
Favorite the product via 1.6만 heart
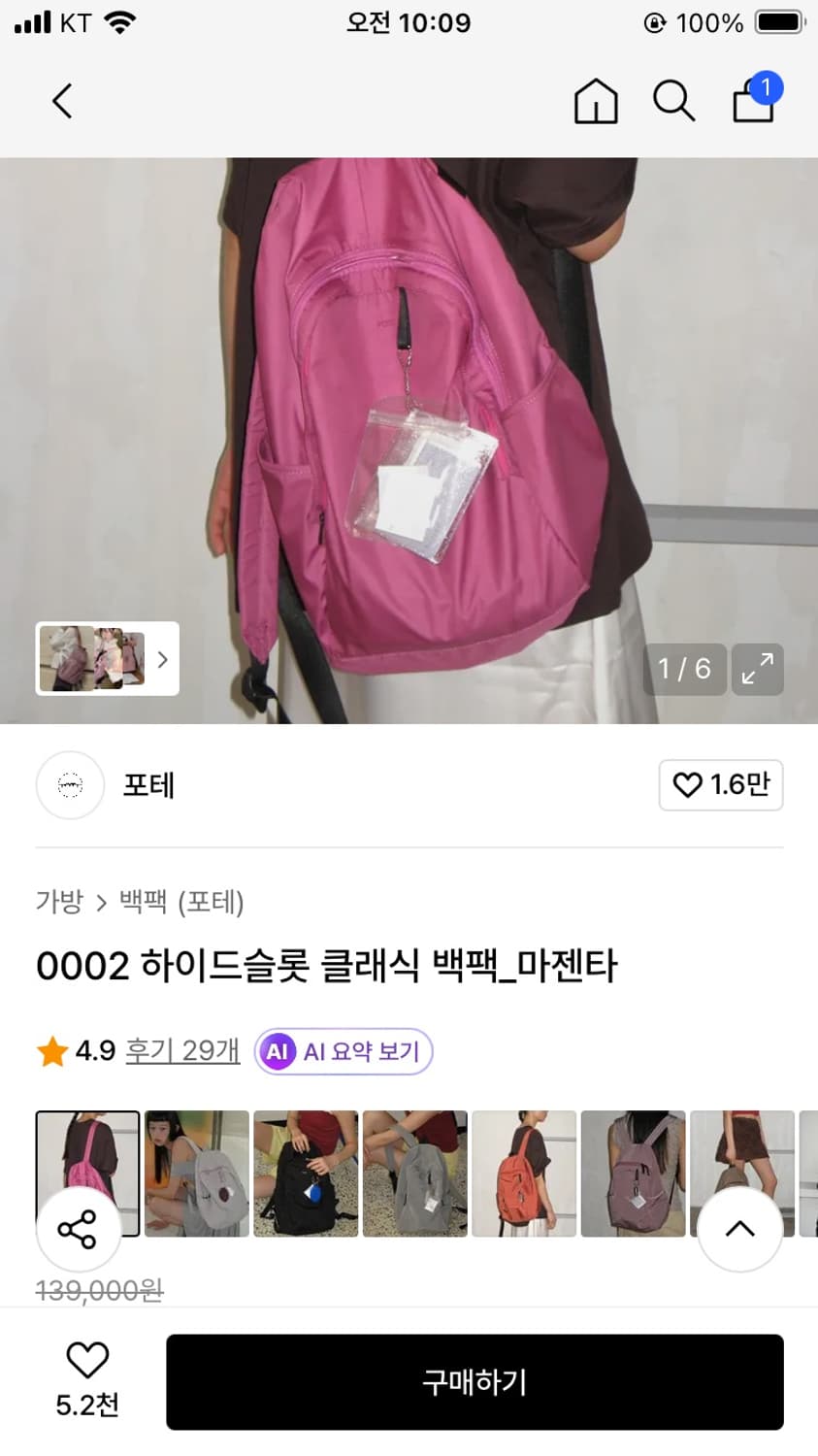(721, 785)
